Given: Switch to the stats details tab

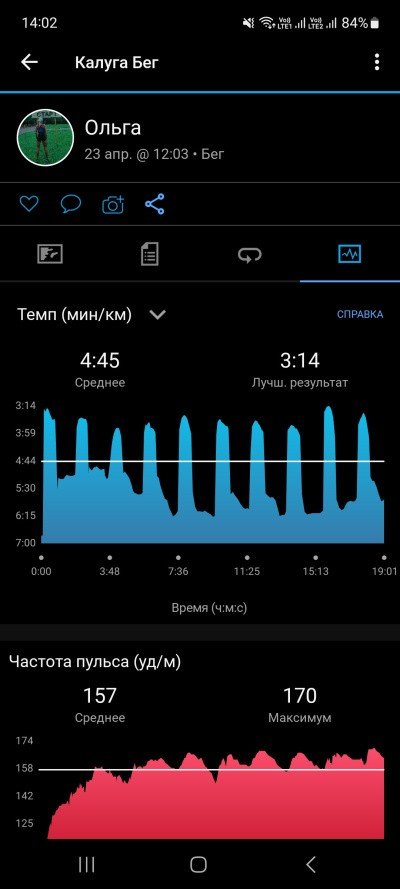Looking at the screenshot, I should [150, 253].
